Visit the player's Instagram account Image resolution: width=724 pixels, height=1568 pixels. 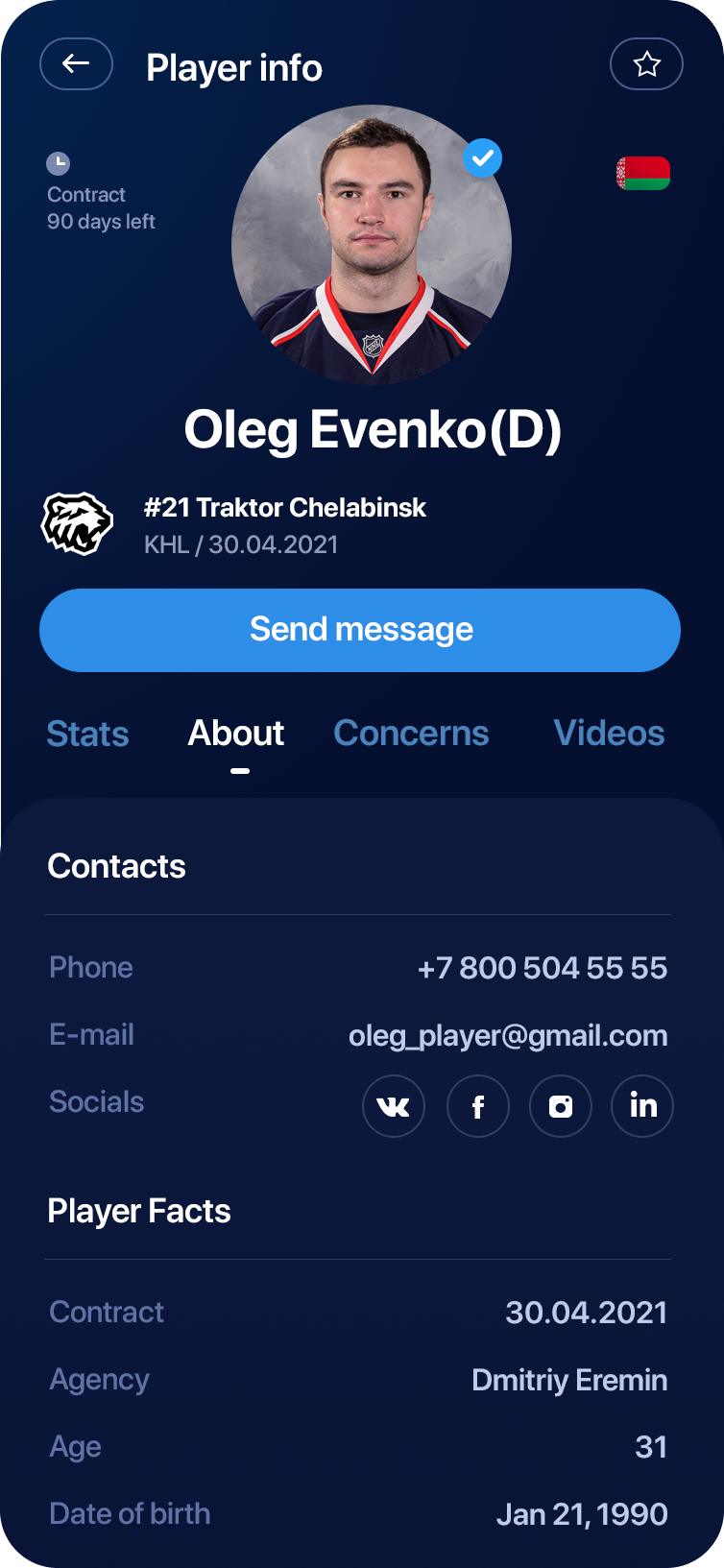coord(561,1106)
